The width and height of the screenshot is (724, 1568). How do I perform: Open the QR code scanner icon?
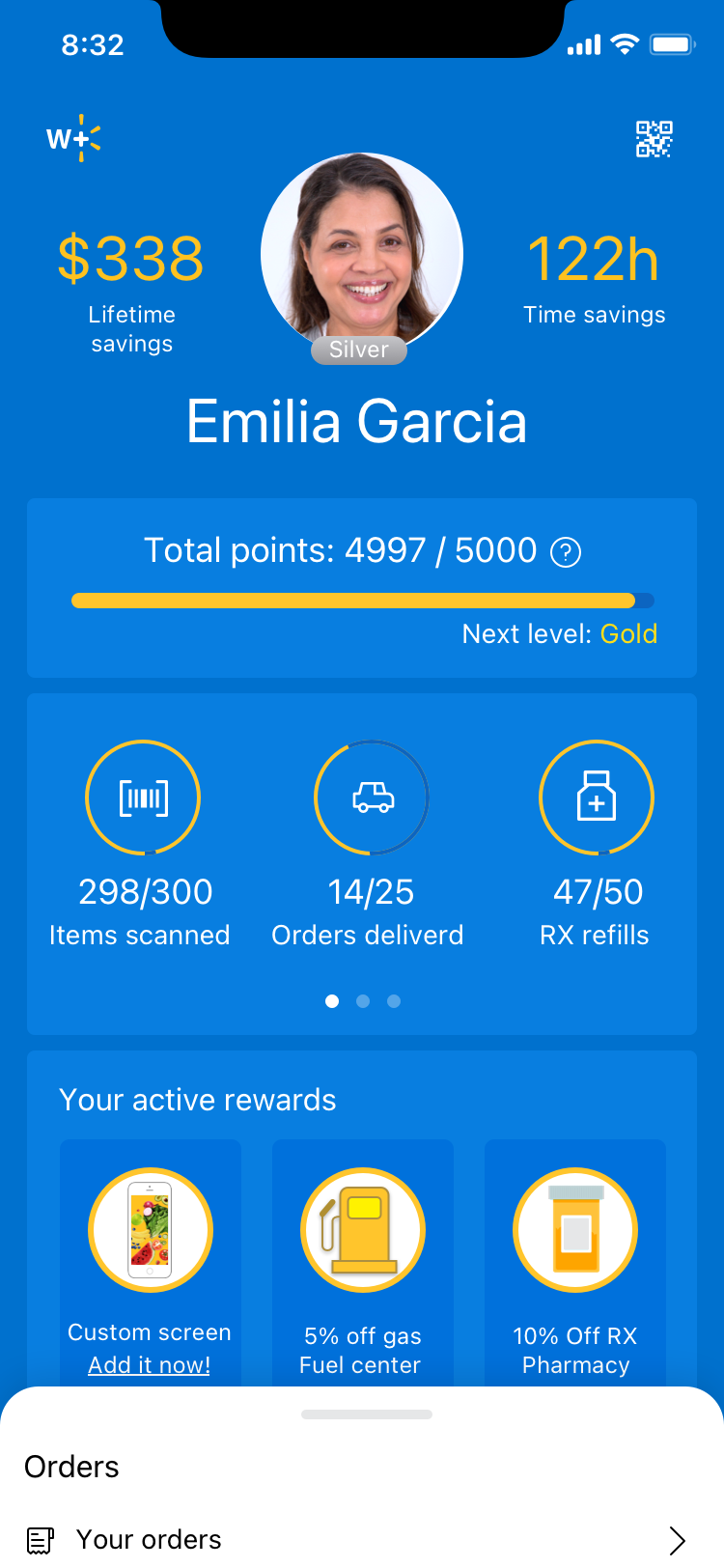654,139
